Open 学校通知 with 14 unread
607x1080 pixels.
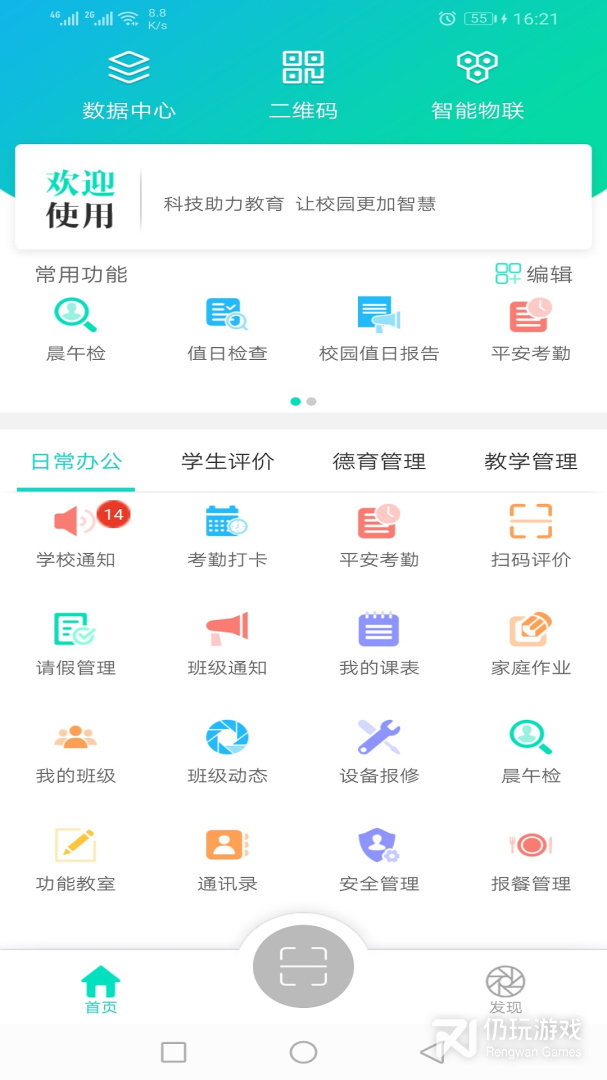pyautogui.click(x=76, y=536)
